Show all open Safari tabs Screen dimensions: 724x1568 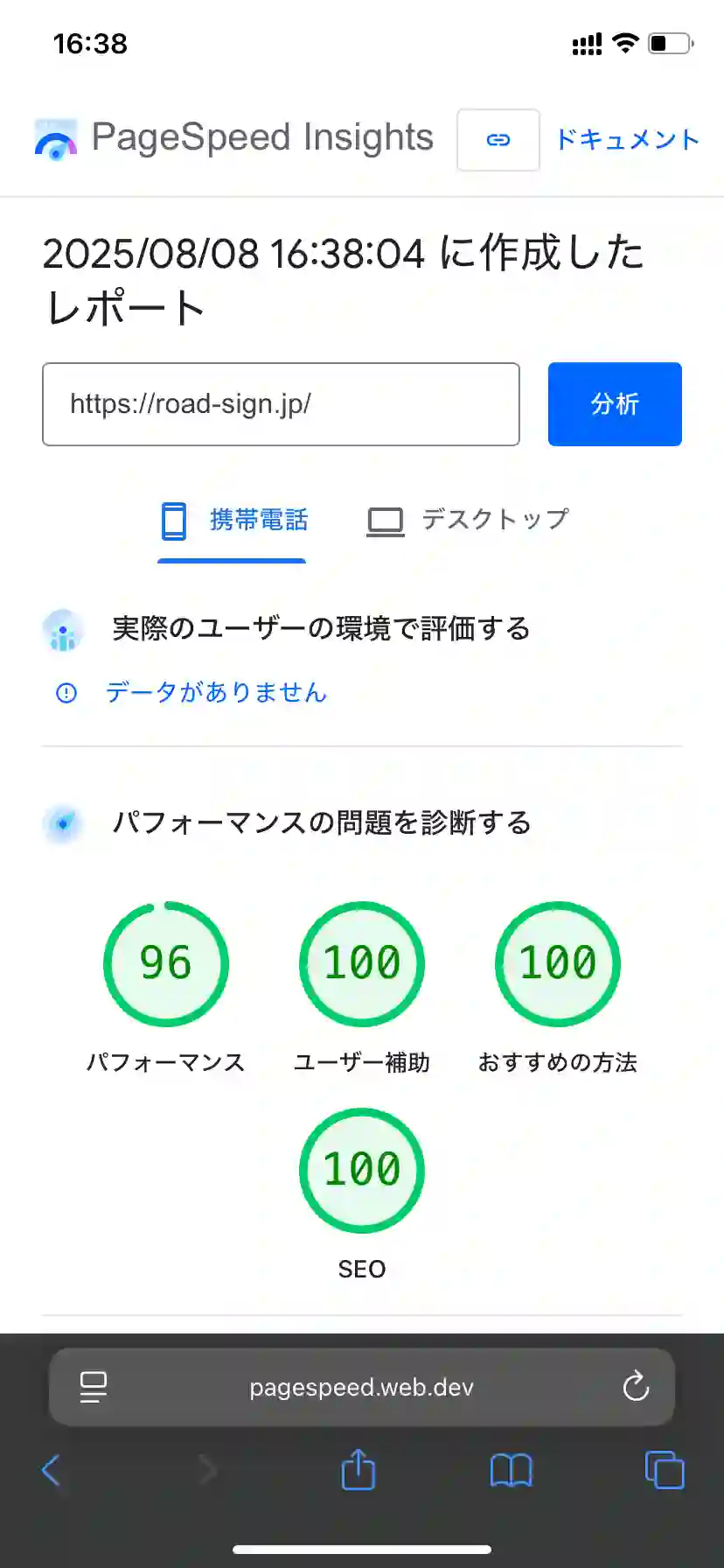point(665,1470)
